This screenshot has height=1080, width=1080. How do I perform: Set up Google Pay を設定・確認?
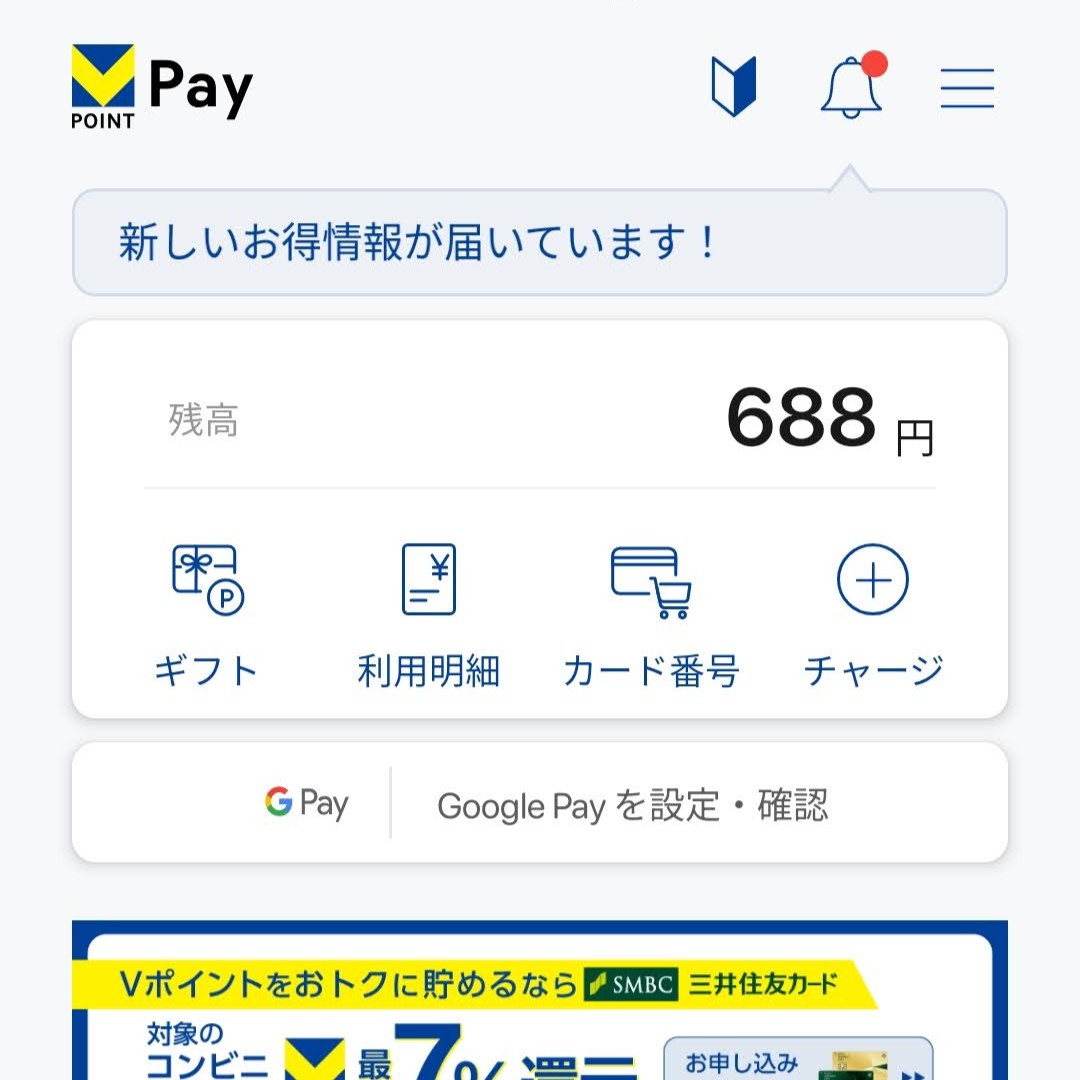pos(539,803)
